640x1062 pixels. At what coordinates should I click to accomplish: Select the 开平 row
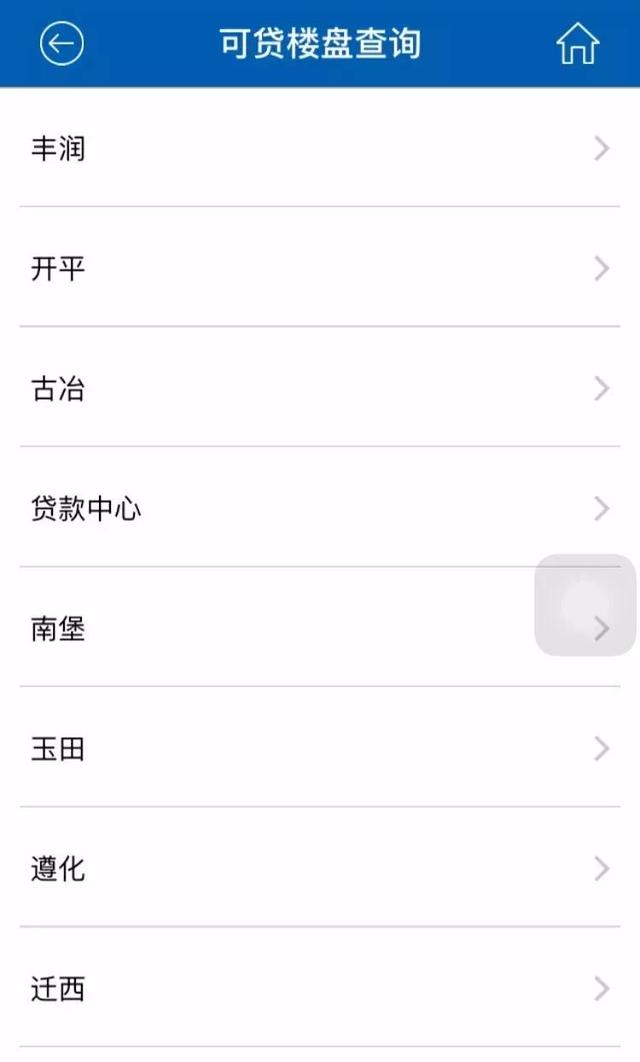click(320, 268)
